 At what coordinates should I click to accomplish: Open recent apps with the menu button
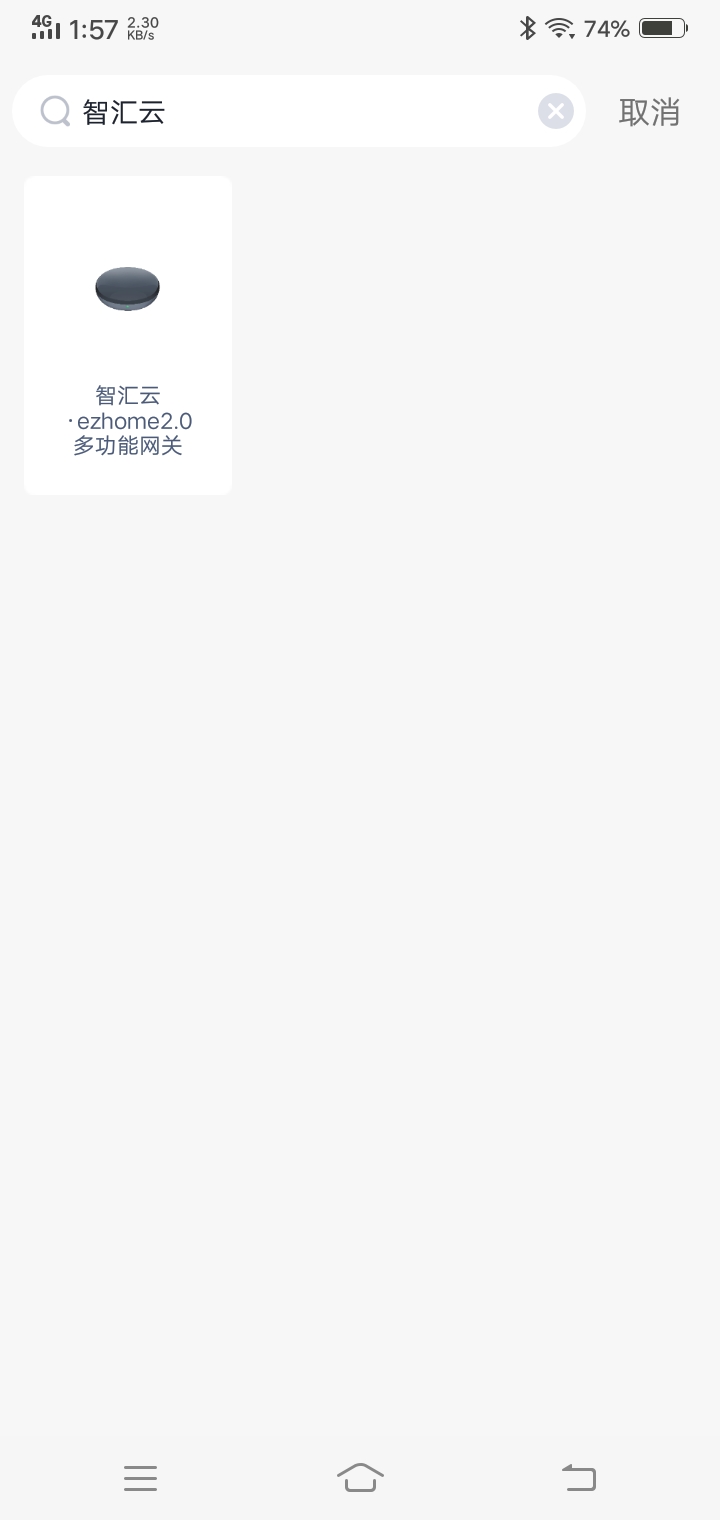(141, 1477)
